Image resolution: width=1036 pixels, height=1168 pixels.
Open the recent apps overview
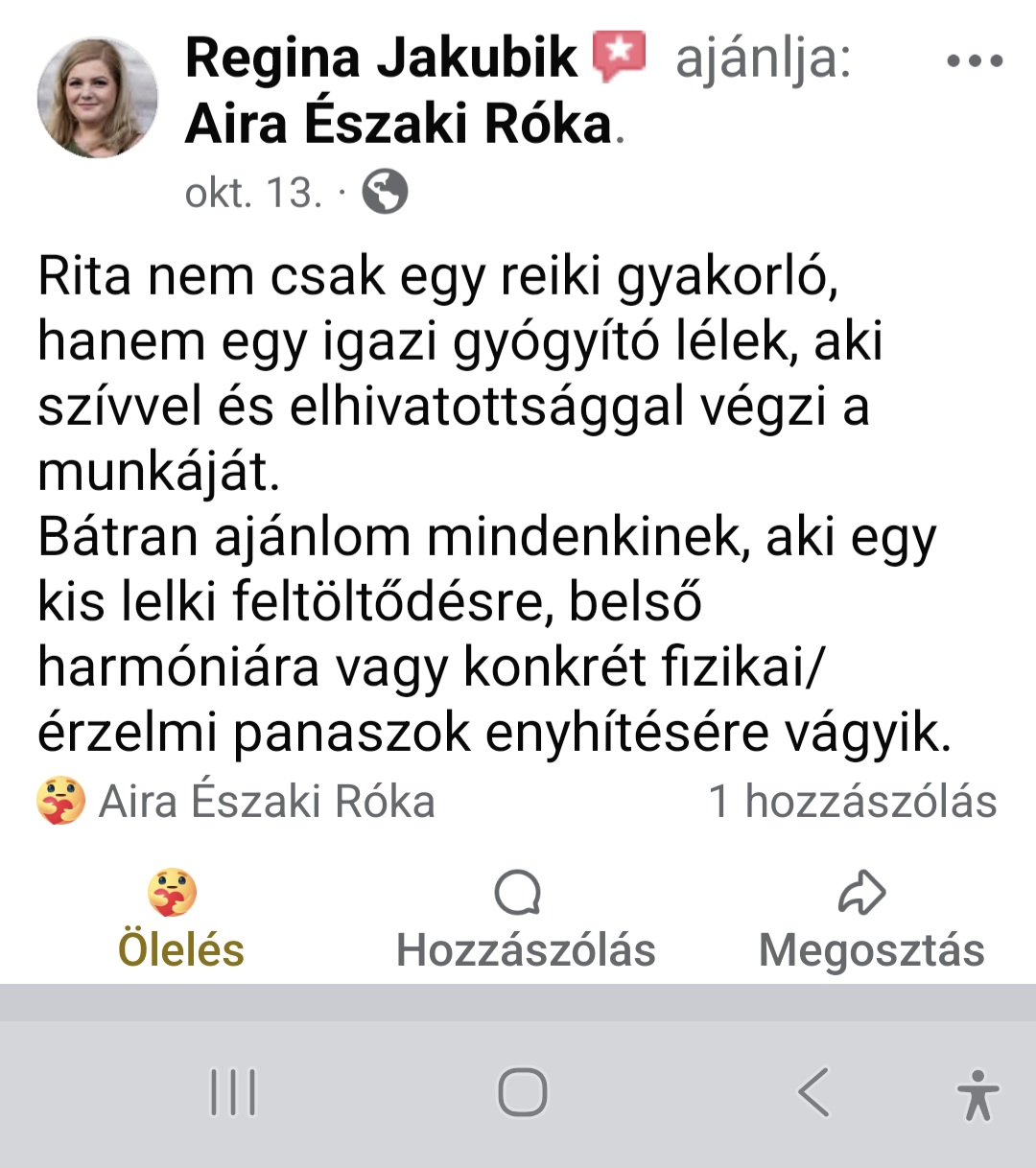tap(233, 1092)
